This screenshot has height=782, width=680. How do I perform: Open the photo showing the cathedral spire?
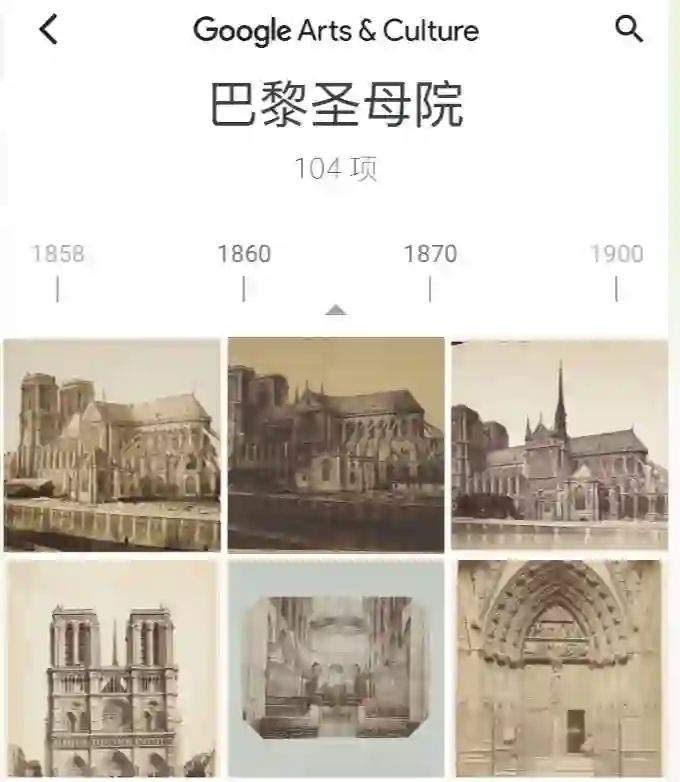[x=559, y=445]
